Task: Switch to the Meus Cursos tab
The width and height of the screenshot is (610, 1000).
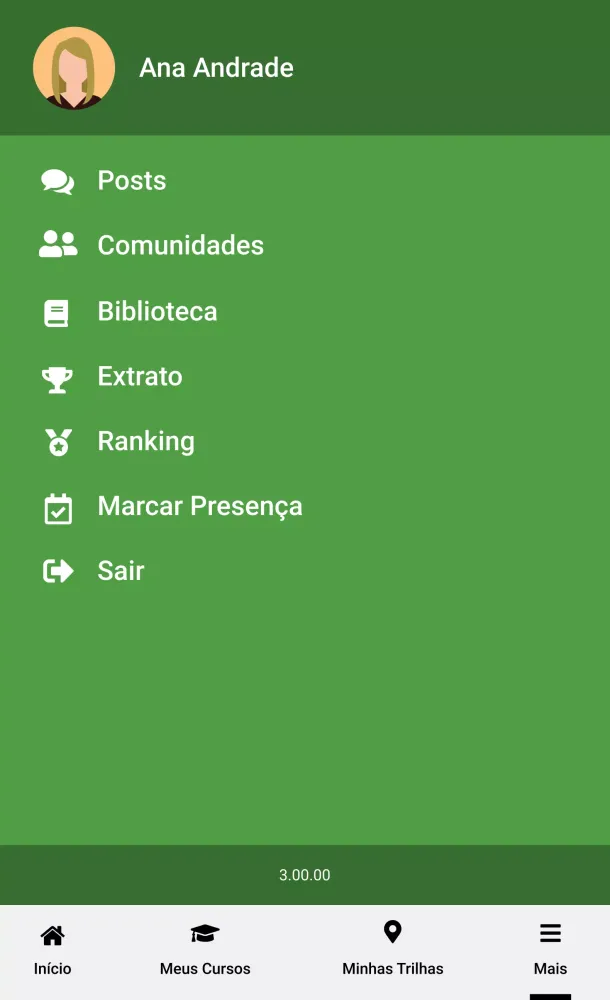Action: click(x=205, y=950)
